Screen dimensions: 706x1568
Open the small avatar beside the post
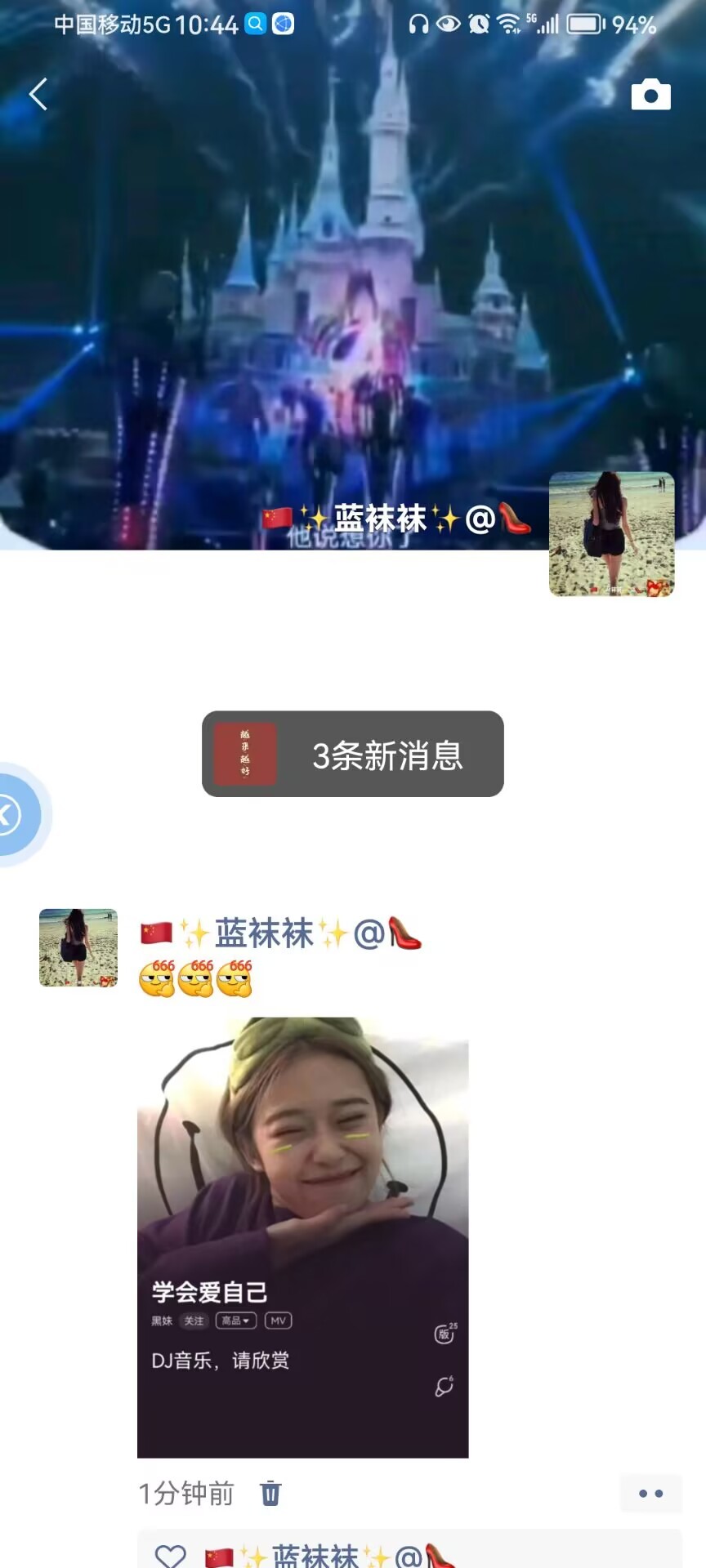[x=78, y=947]
